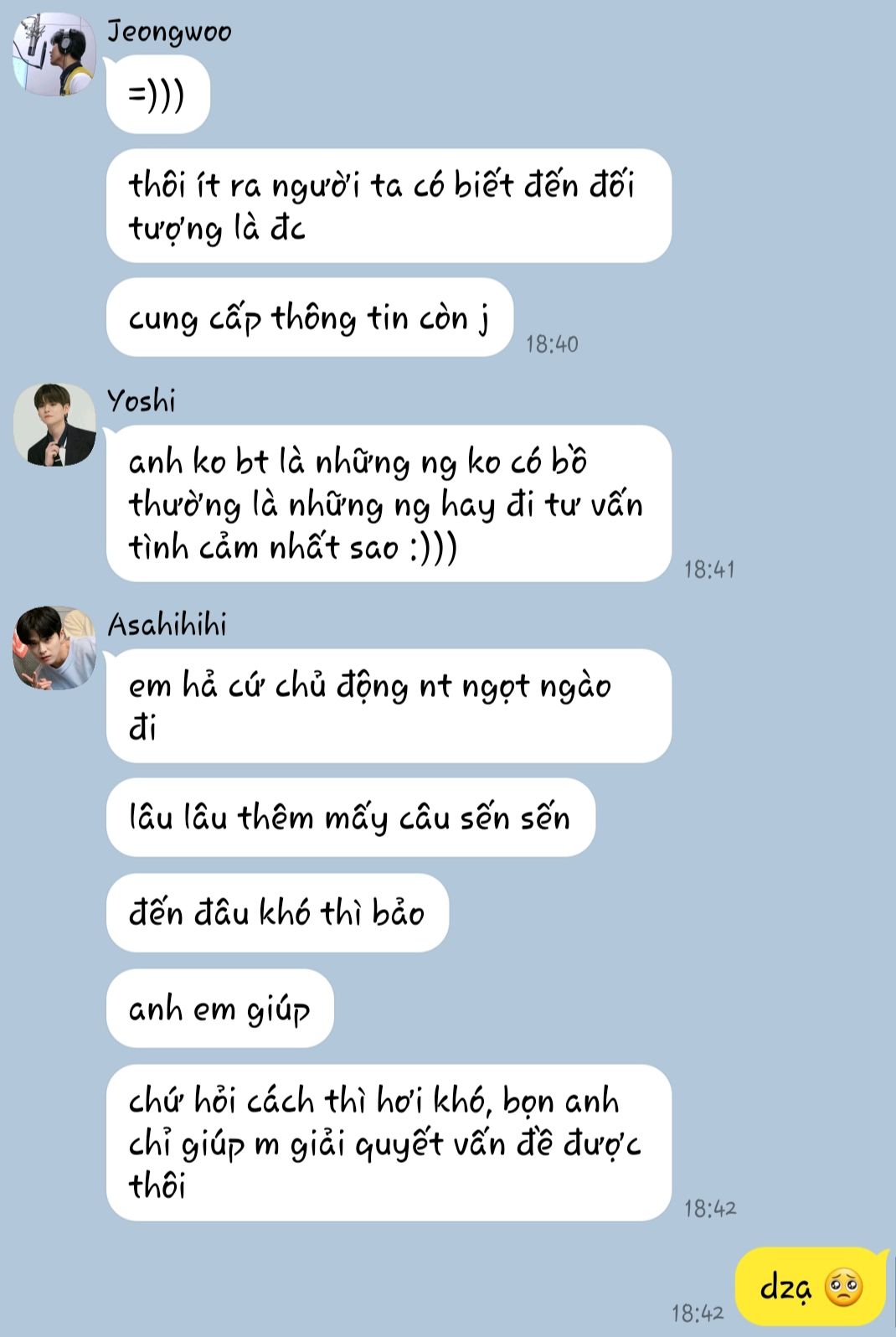Viewport: 896px width, 1337px height.
Task: Open Yoshi's profile picture
Action: click(x=54, y=425)
